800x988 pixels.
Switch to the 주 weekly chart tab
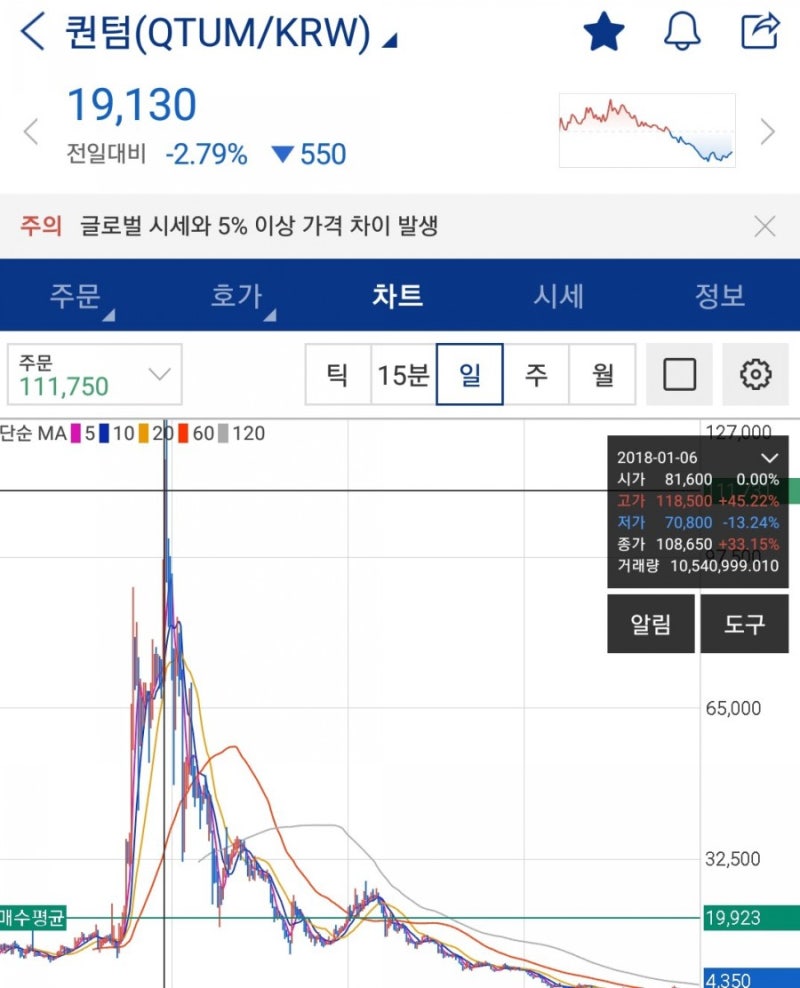(x=537, y=373)
